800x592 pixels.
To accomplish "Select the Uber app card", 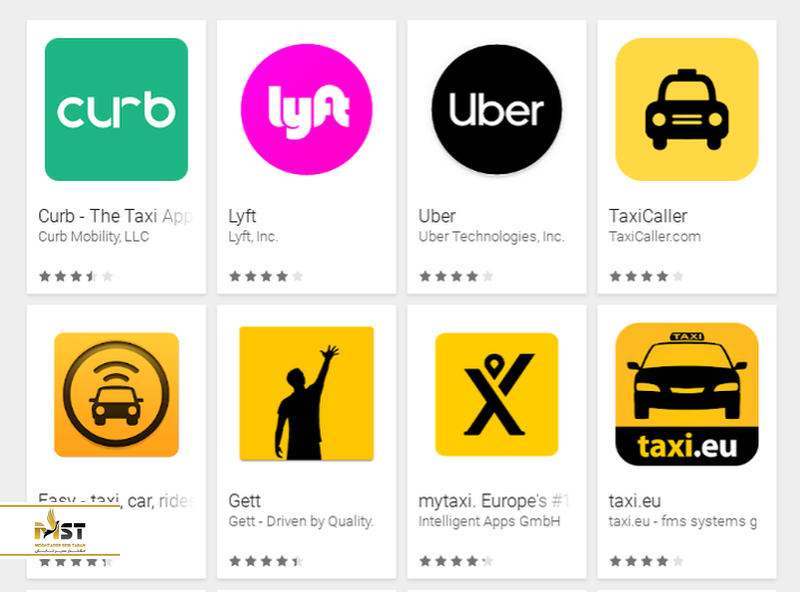I will (x=496, y=110).
